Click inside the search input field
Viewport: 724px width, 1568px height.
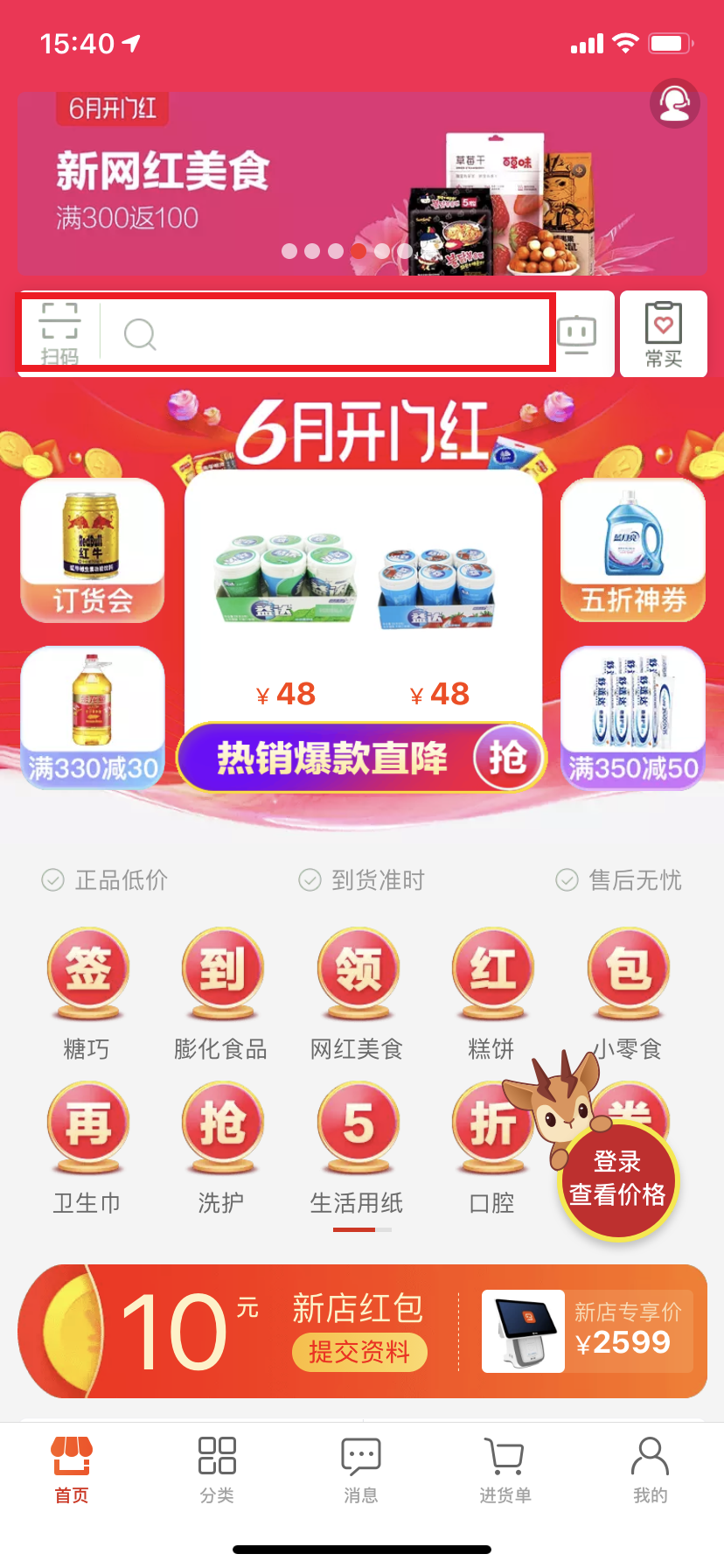click(324, 334)
